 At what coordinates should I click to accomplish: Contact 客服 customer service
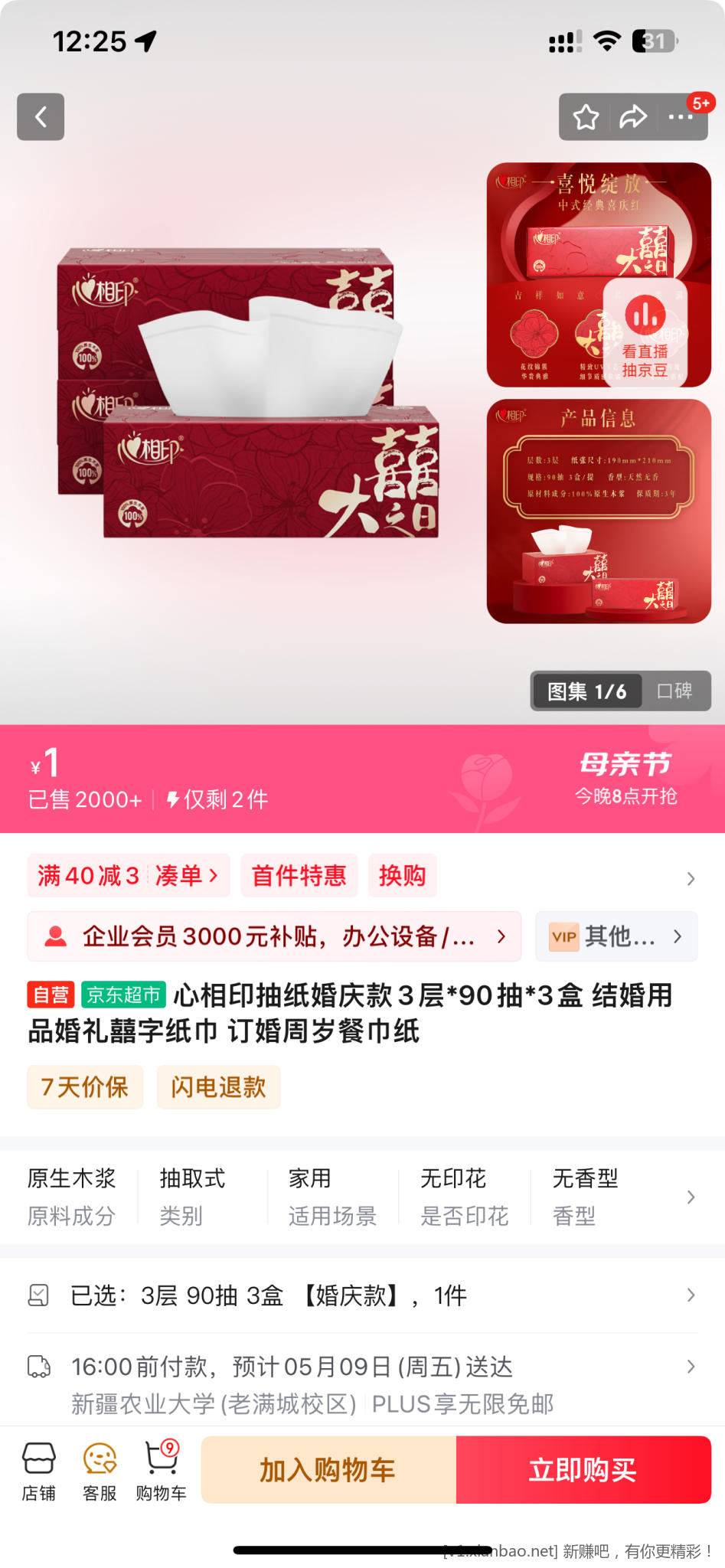[100, 1472]
